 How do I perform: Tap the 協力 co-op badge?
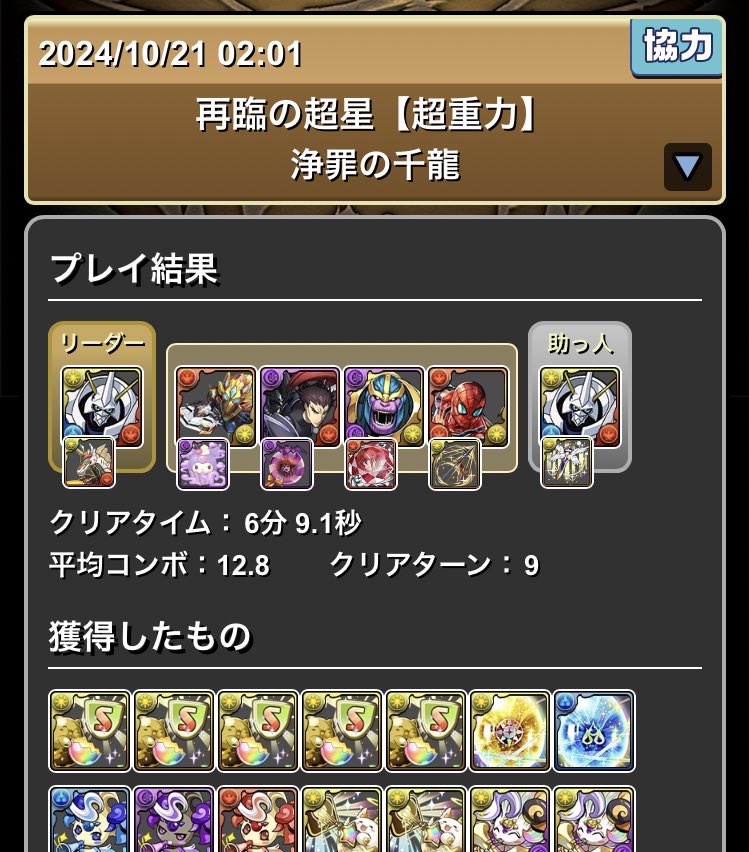click(x=677, y=46)
